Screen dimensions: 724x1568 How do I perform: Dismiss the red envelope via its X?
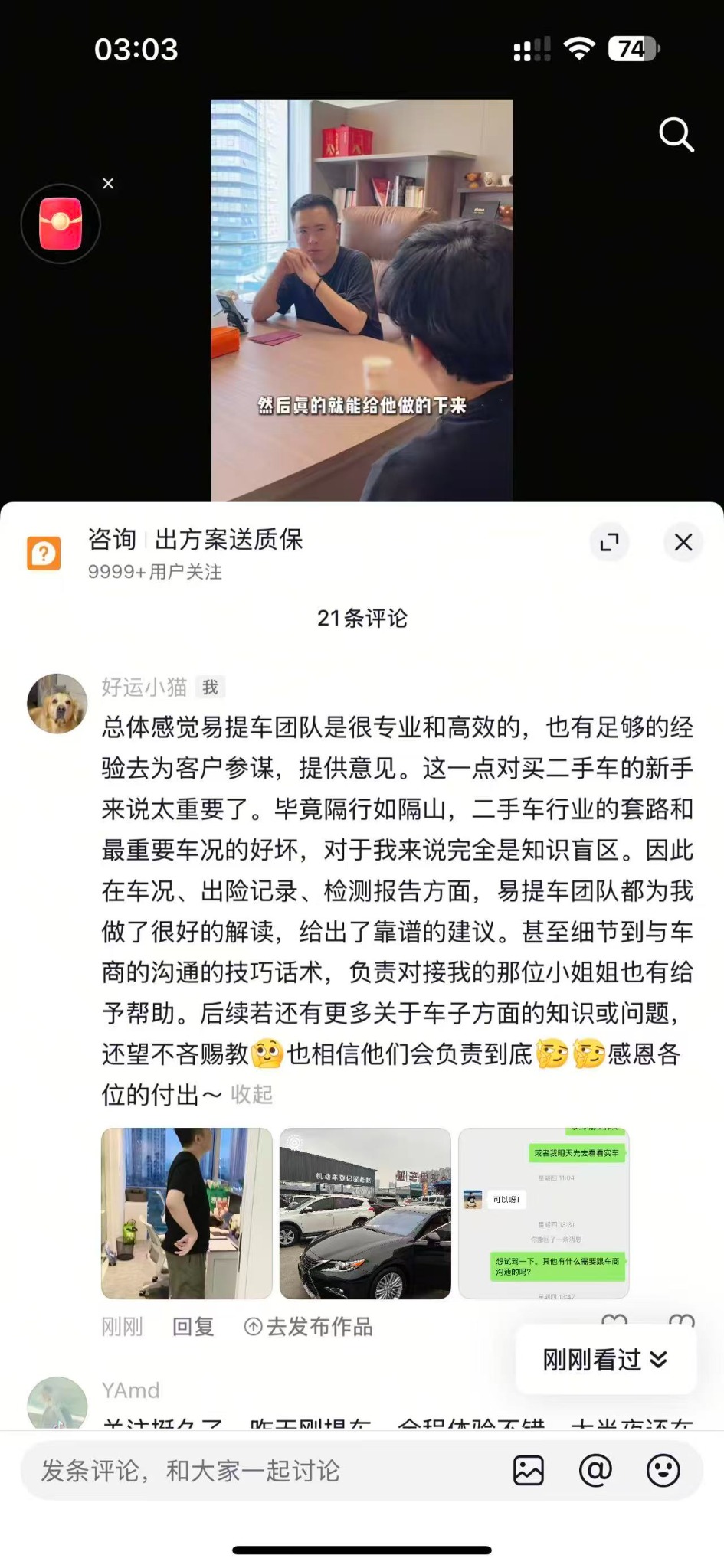(x=107, y=183)
